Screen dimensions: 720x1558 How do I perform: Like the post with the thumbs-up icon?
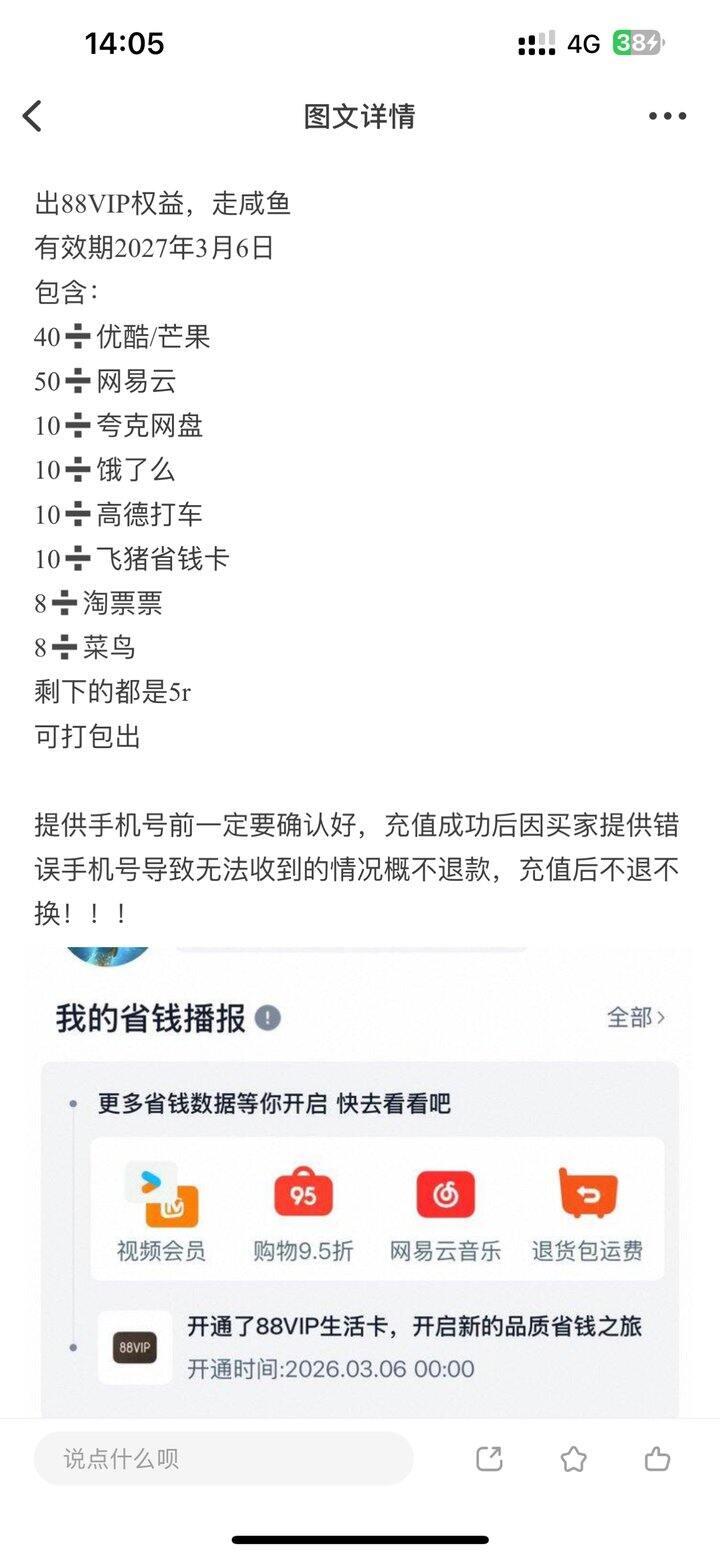(x=657, y=1459)
